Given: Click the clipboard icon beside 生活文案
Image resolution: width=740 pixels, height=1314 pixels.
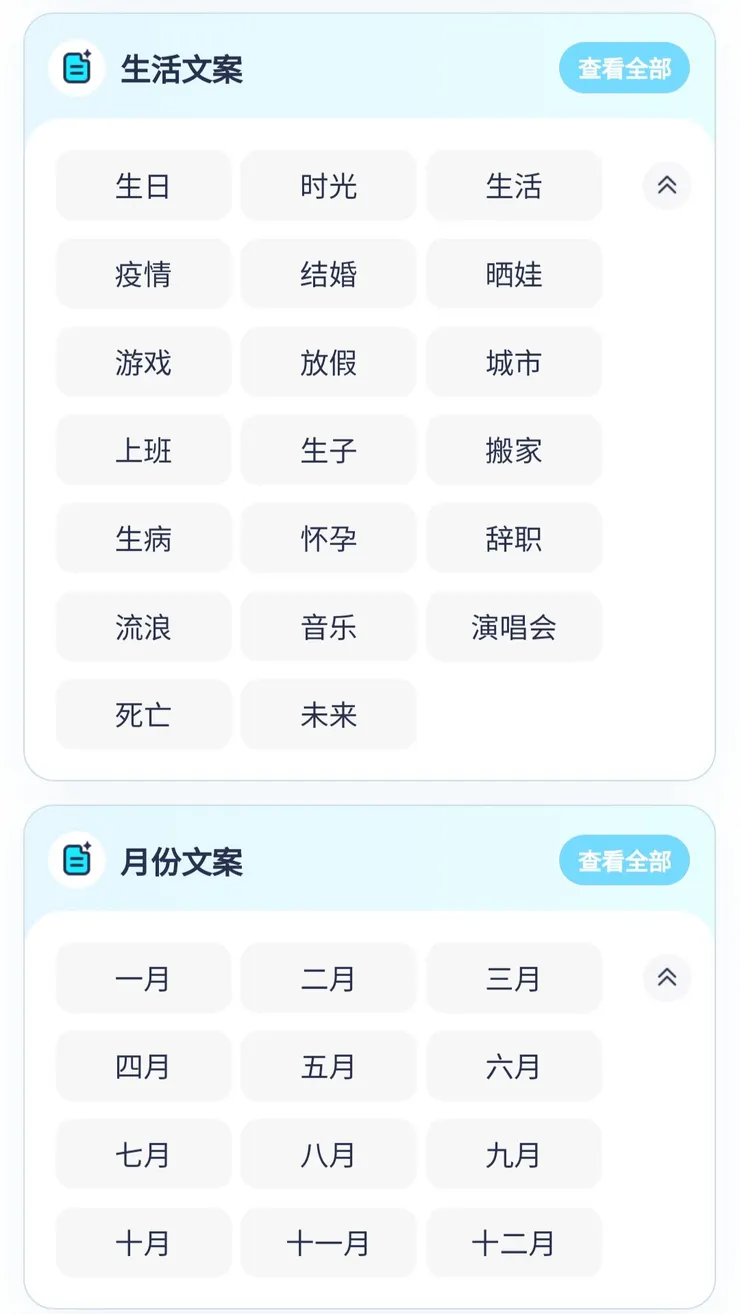Looking at the screenshot, I should tap(76, 67).
